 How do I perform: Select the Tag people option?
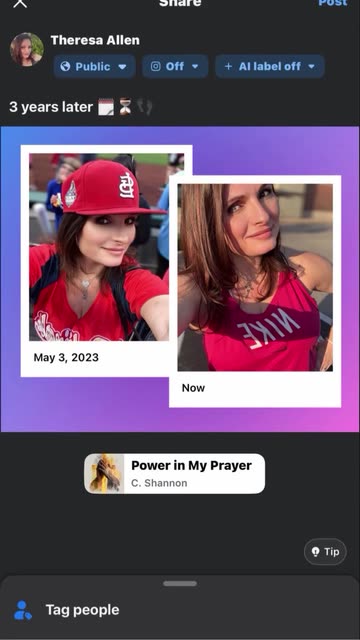[180, 610]
